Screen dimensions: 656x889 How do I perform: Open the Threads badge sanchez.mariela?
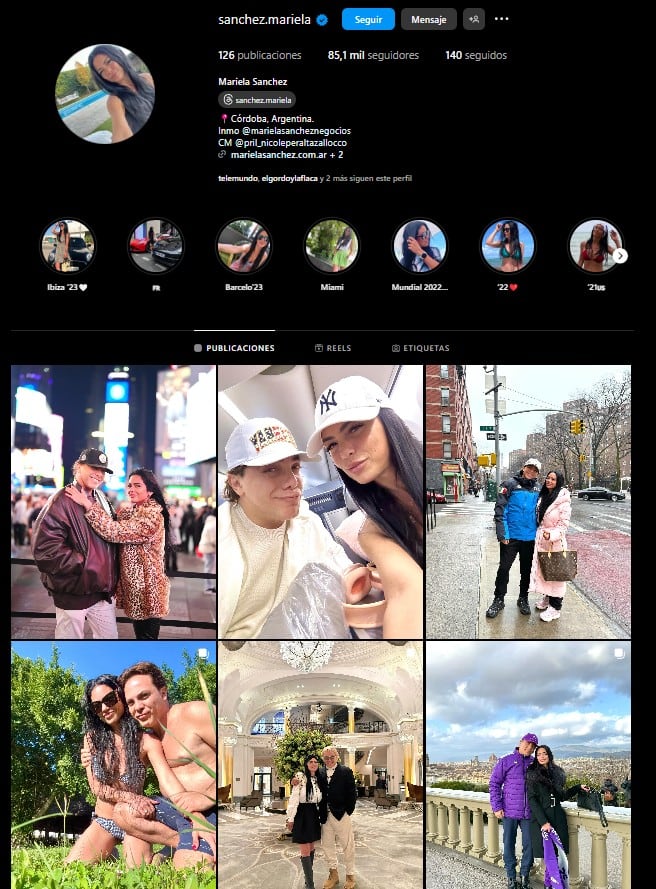pos(257,100)
